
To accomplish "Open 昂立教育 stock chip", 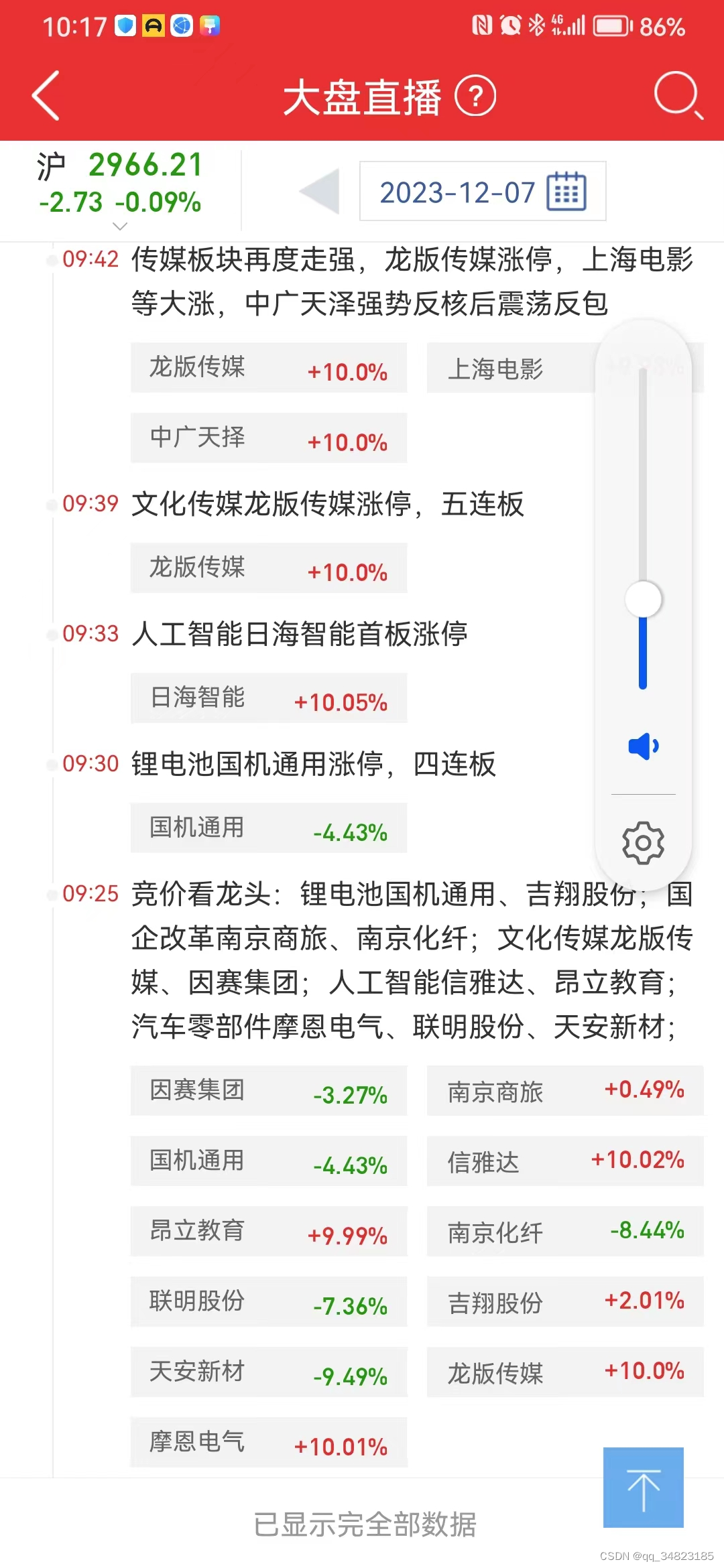I will [x=269, y=1232].
